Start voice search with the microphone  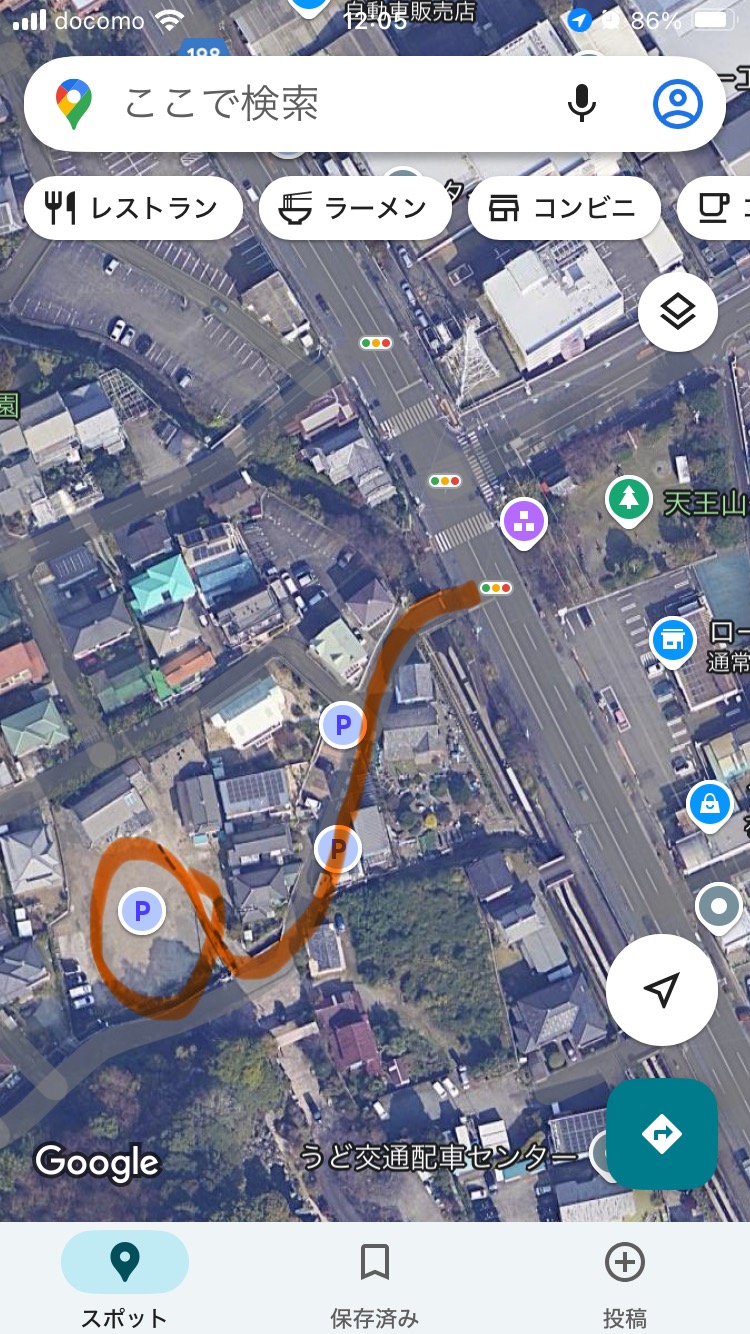tap(581, 103)
